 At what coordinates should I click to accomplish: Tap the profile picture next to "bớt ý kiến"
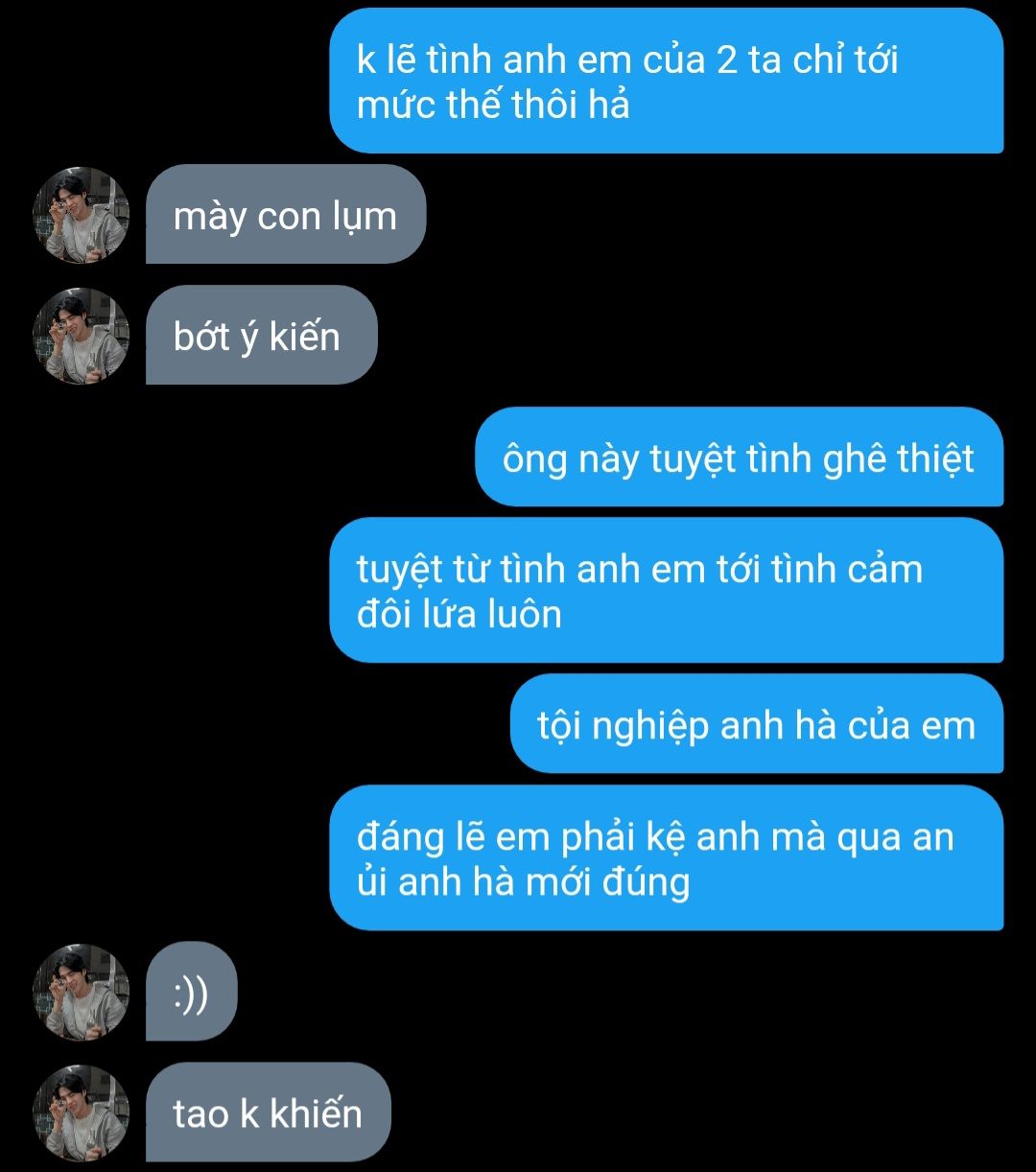(82, 336)
